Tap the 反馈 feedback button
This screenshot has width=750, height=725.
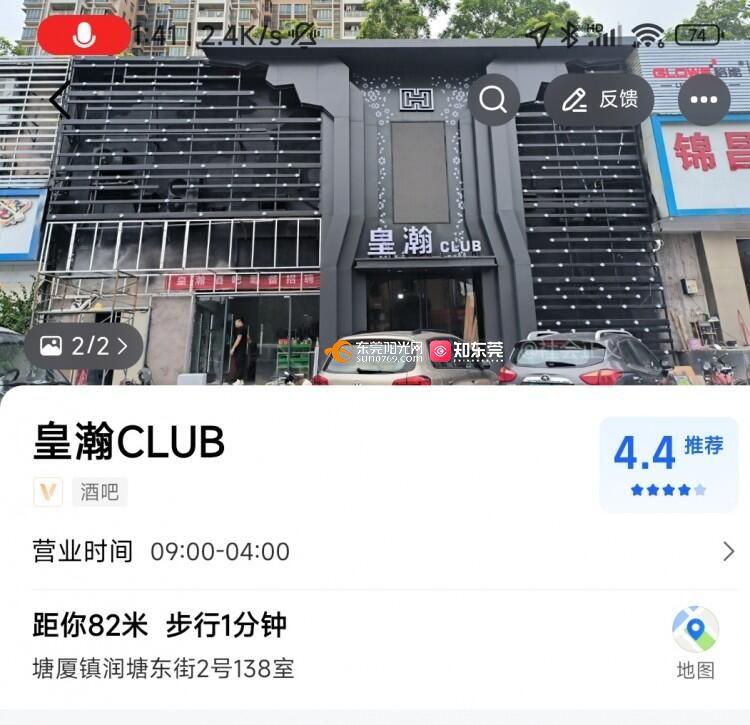click(599, 100)
